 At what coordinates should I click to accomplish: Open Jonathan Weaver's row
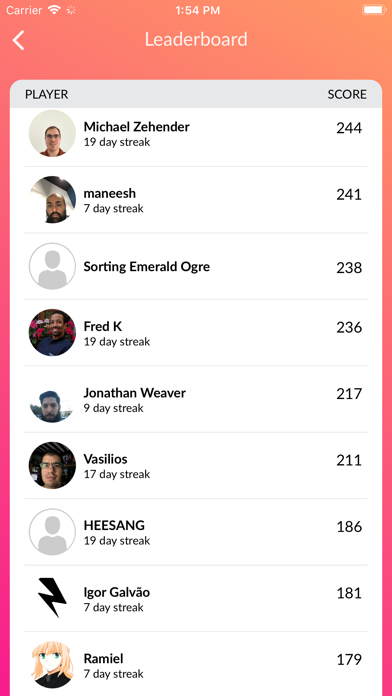(196, 399)
